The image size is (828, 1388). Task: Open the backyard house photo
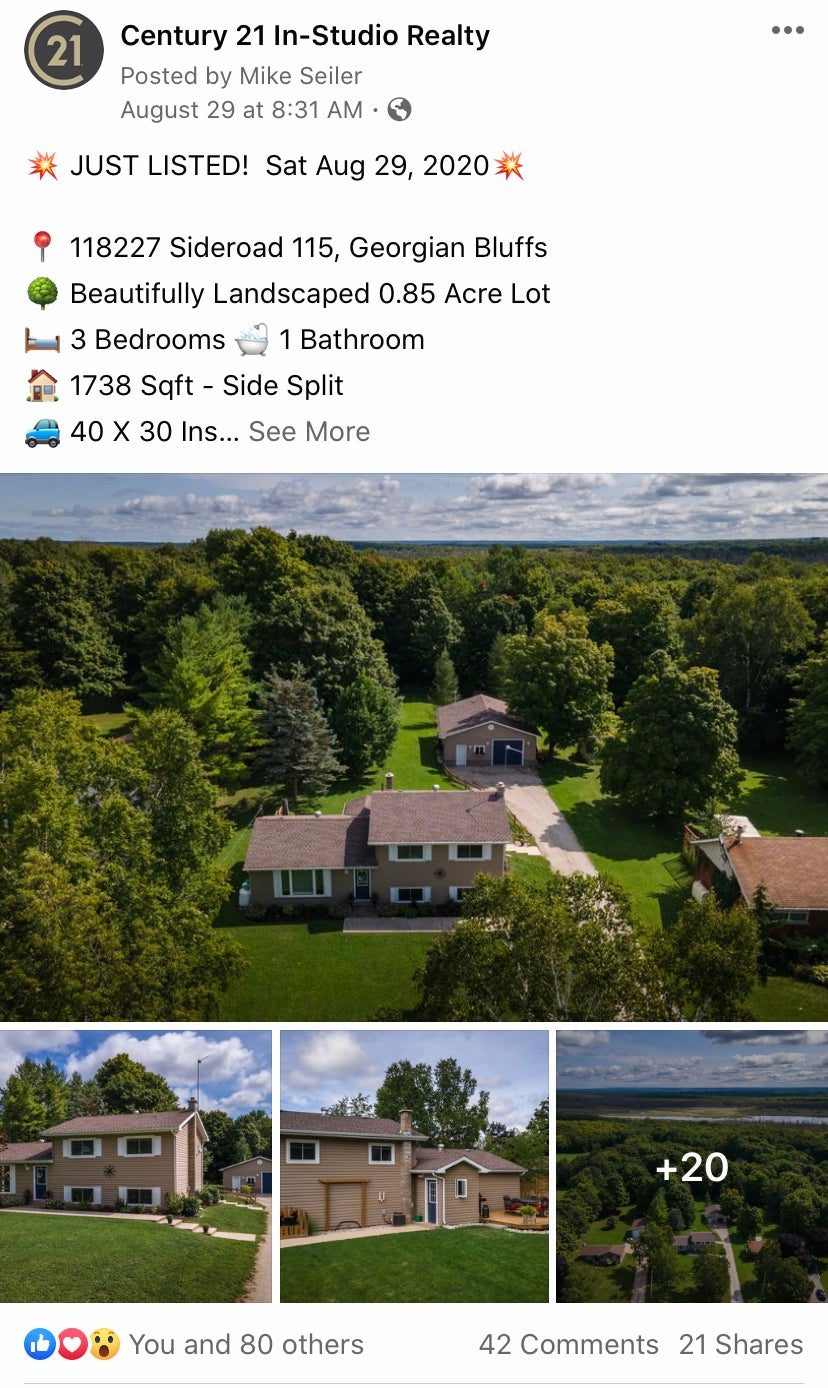tap(414, 1166)
